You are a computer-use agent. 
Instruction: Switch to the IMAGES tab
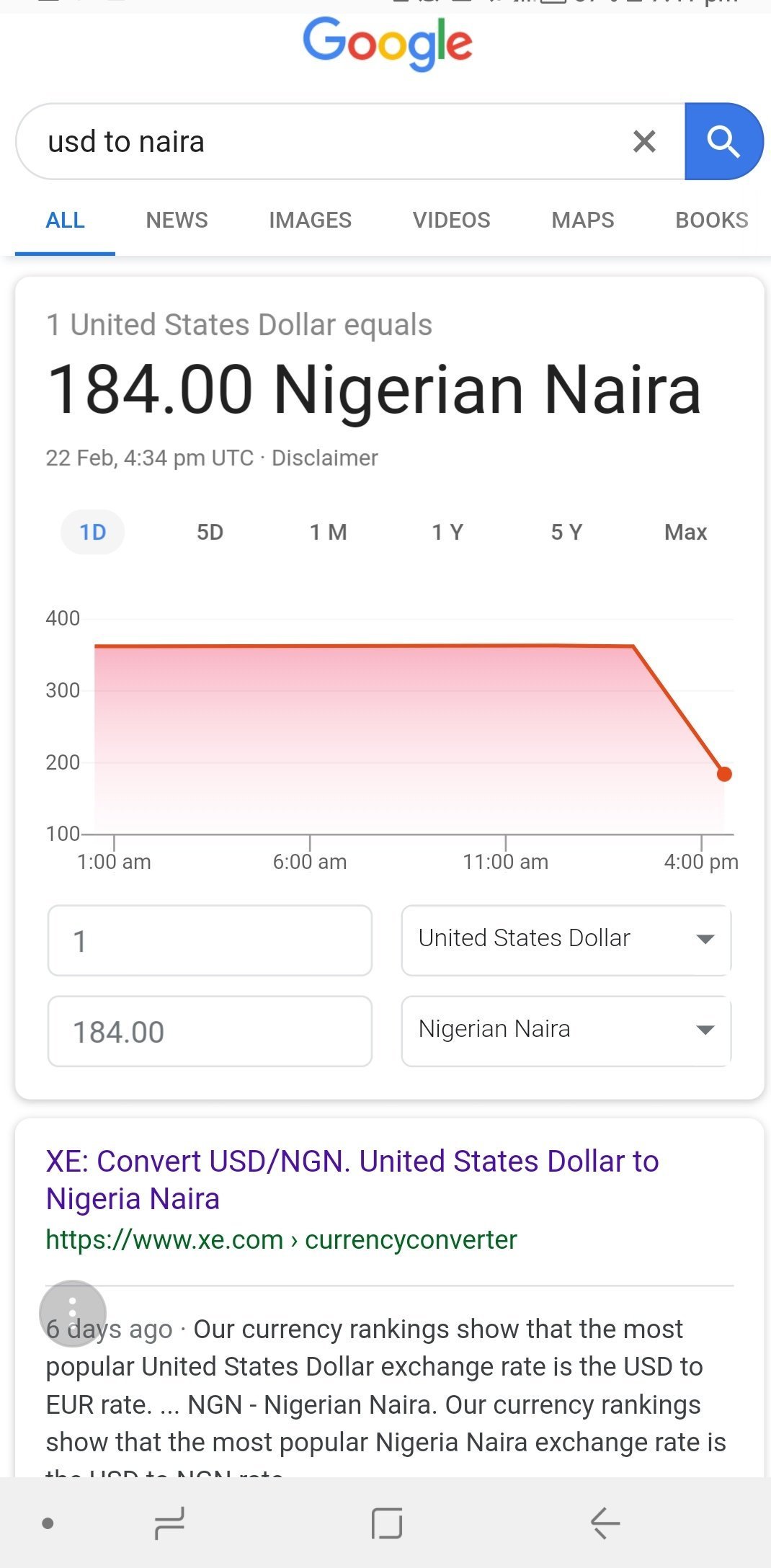309,220
